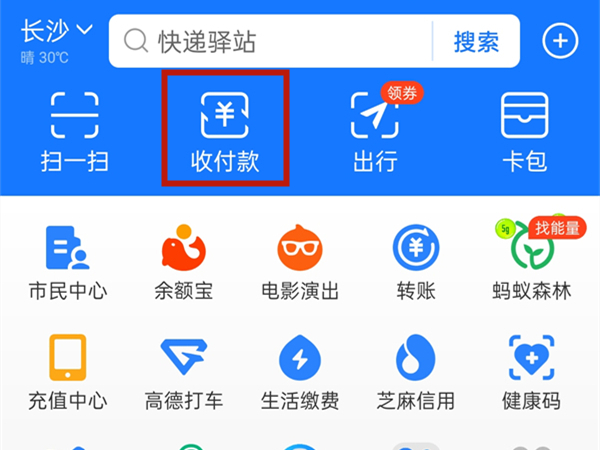This screenshot has width=600, height=450.
Task: Open 健康码 health code
Action: [531, 372]
